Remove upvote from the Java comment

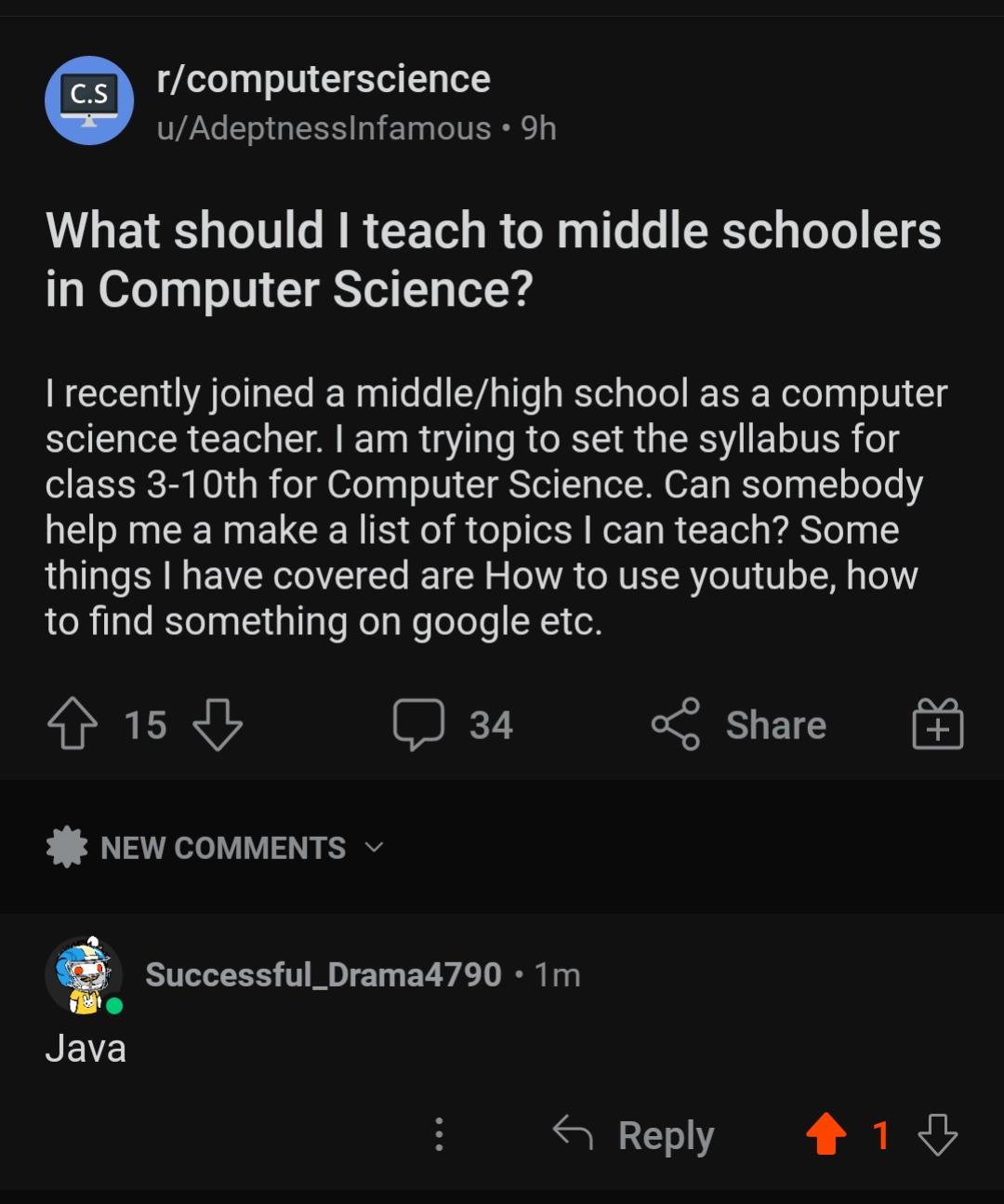(826, 1135)
